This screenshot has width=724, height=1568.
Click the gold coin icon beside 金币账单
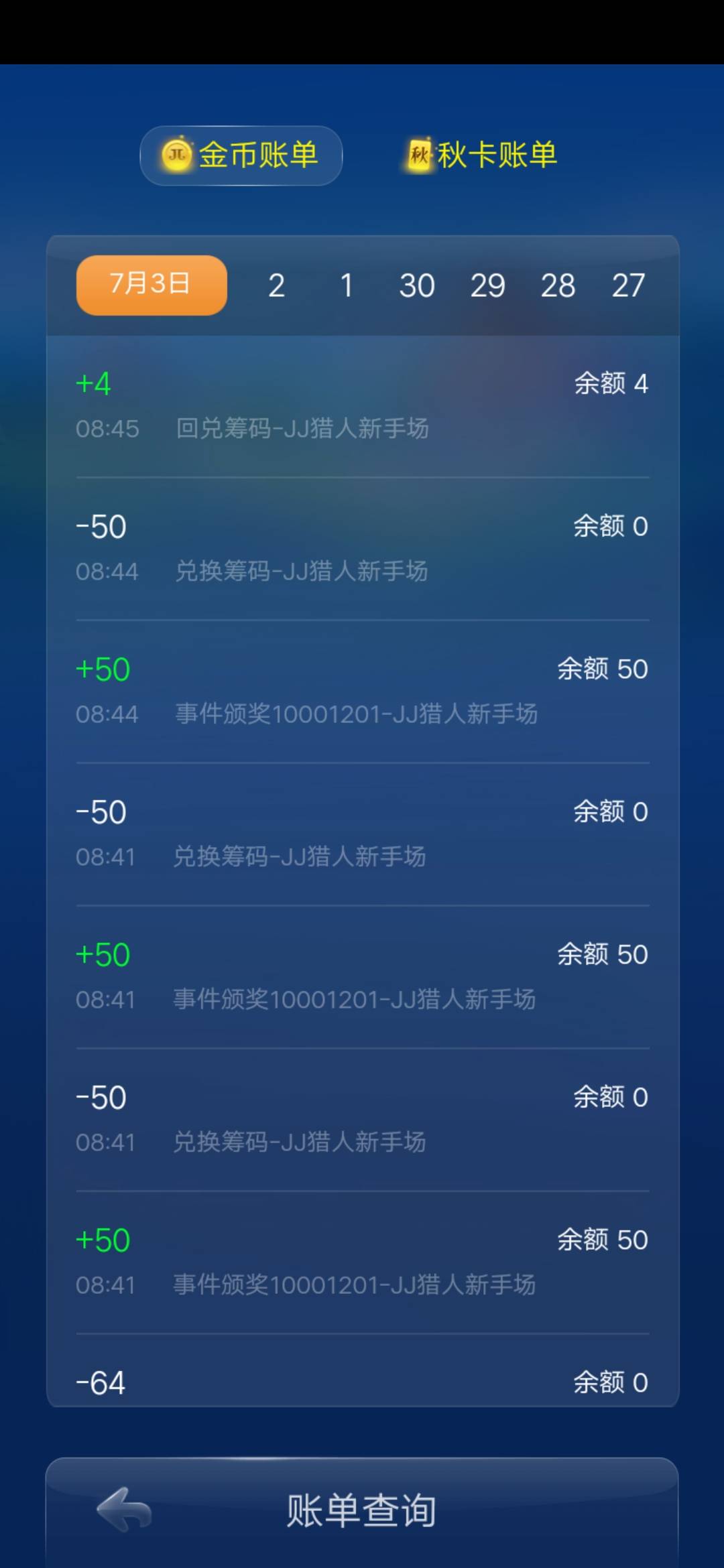(178, 154)
